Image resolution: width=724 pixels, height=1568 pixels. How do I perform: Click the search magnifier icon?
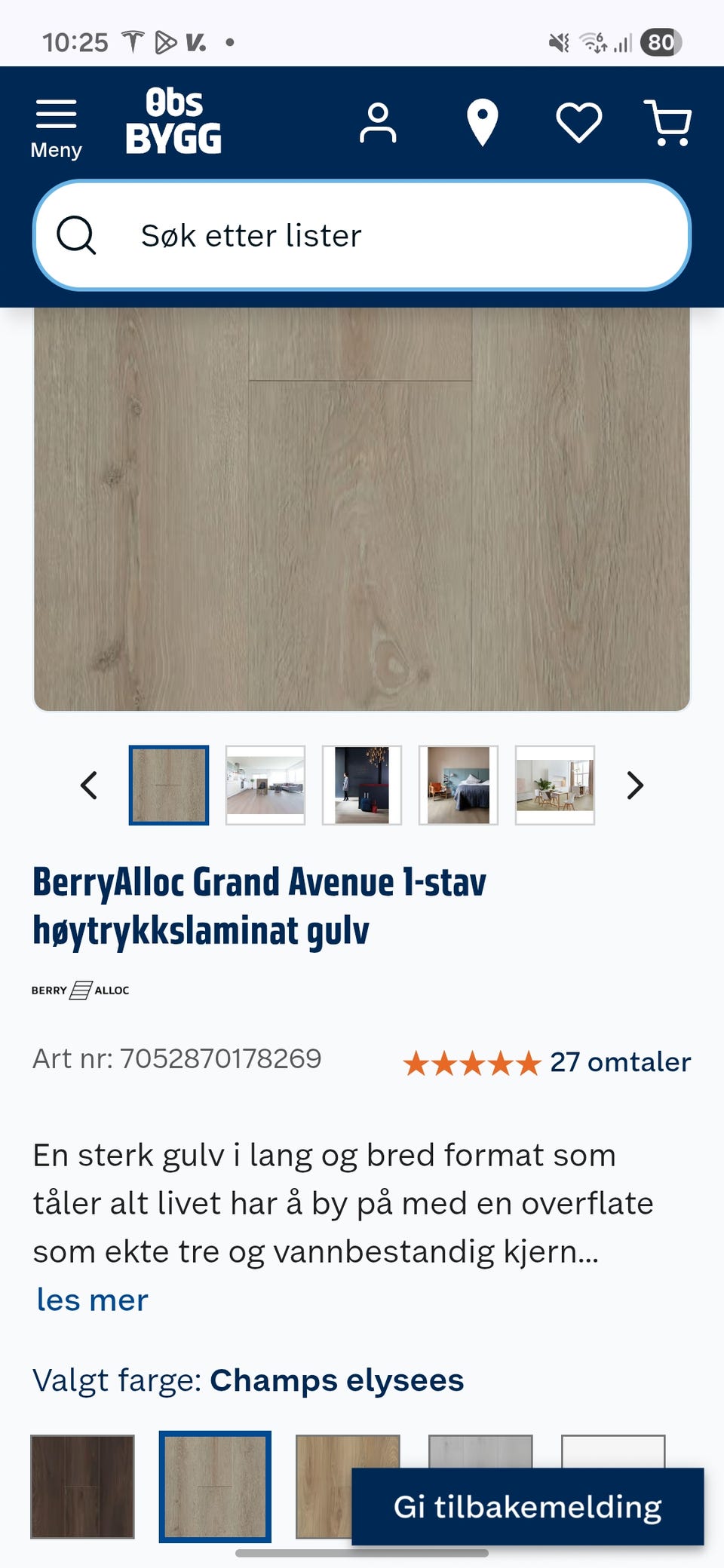click(x=78, y=236)
